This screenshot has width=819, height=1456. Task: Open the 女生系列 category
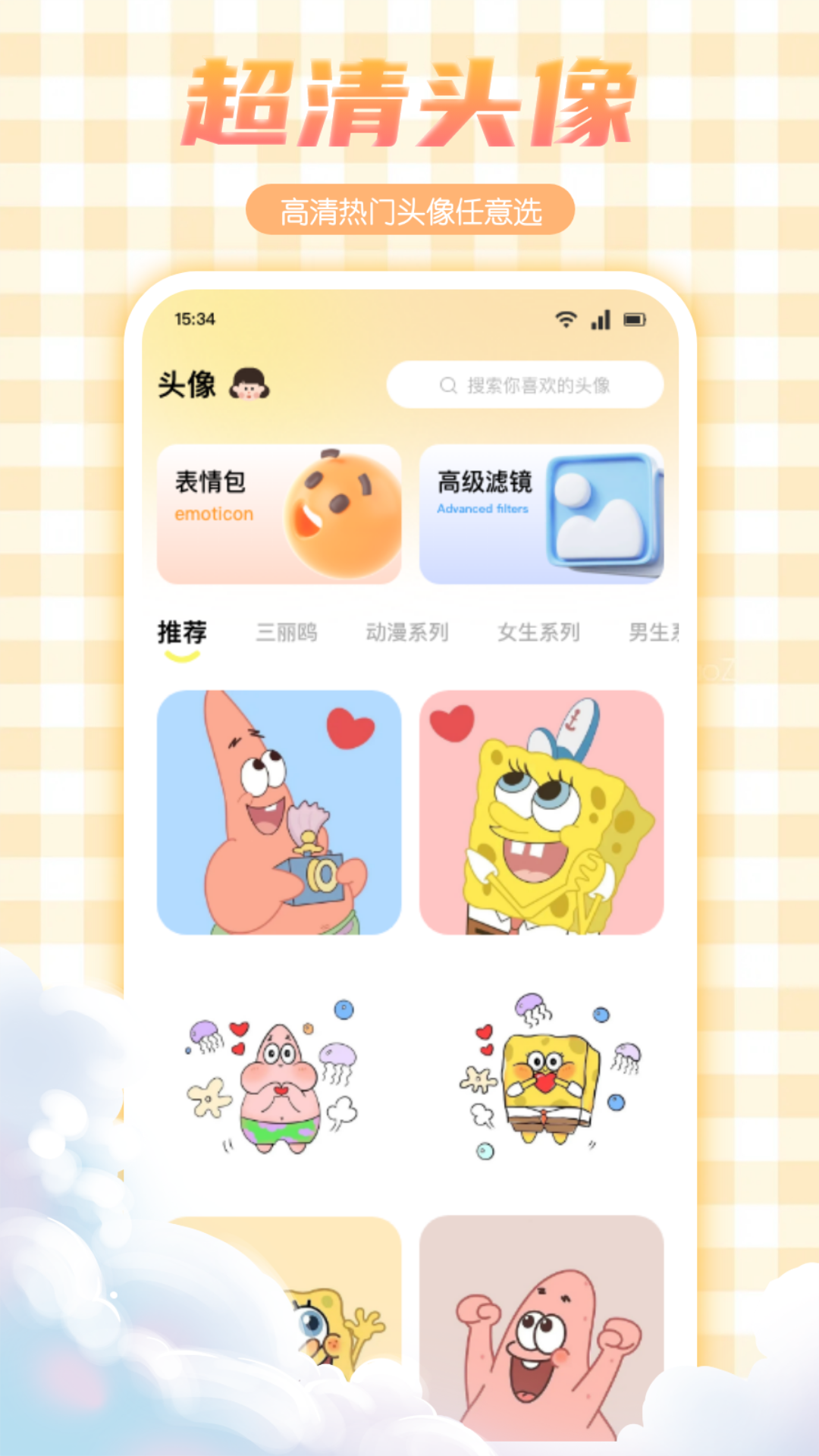[x=538, y=631]
